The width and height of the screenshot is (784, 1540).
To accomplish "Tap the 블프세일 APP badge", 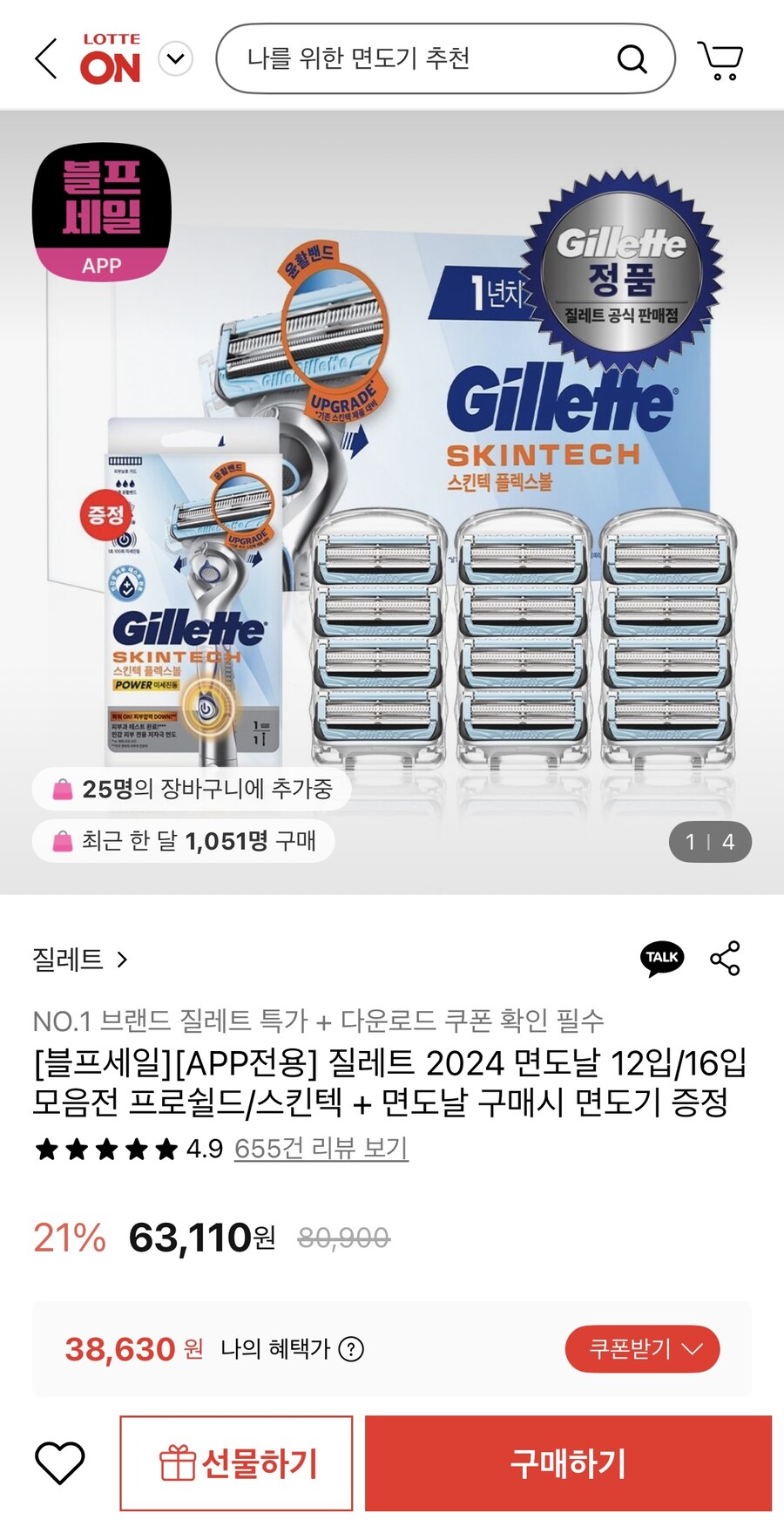I will (x=103, y=212).
